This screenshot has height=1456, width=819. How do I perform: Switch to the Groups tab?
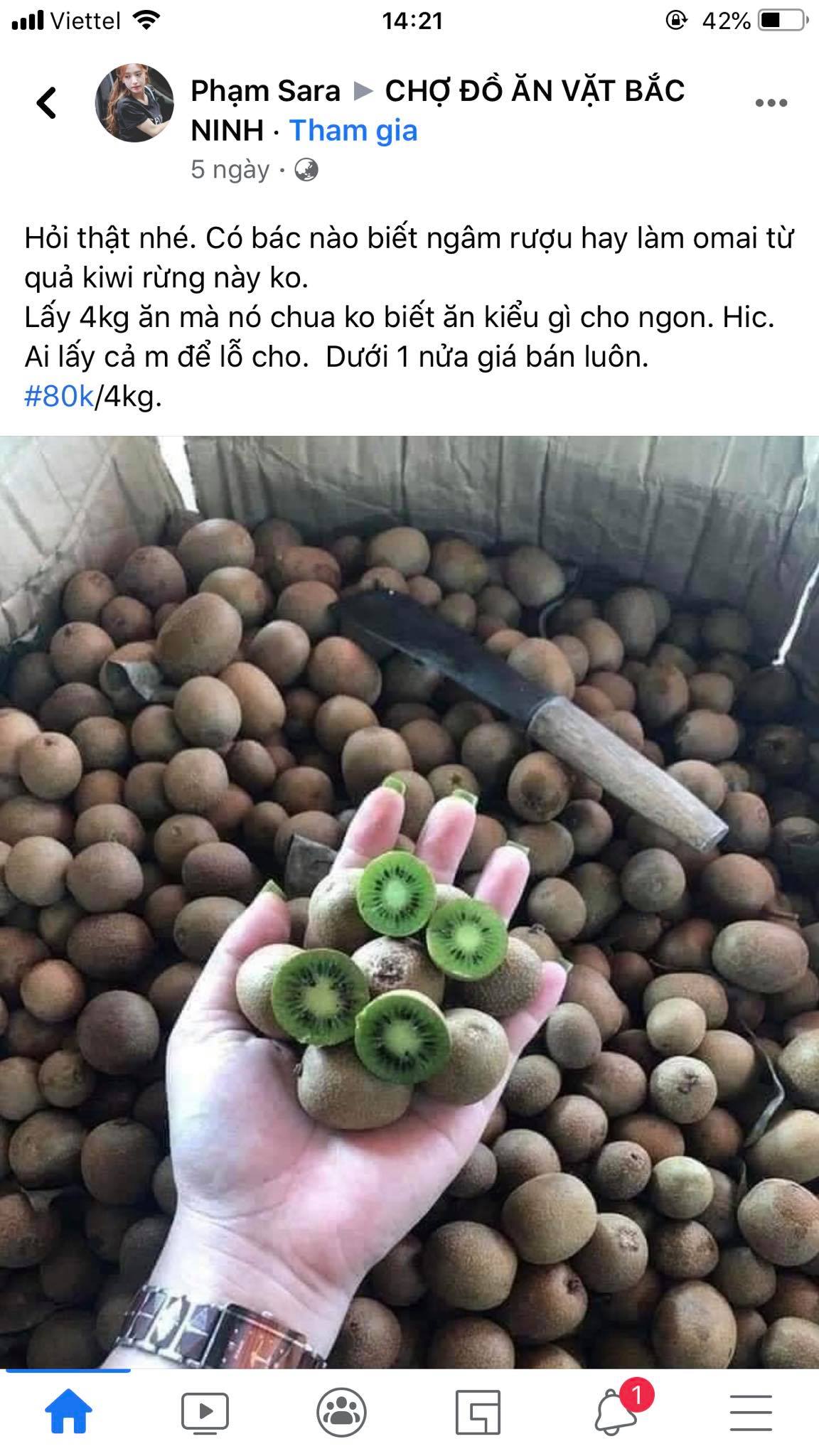tap(341, 1412)
